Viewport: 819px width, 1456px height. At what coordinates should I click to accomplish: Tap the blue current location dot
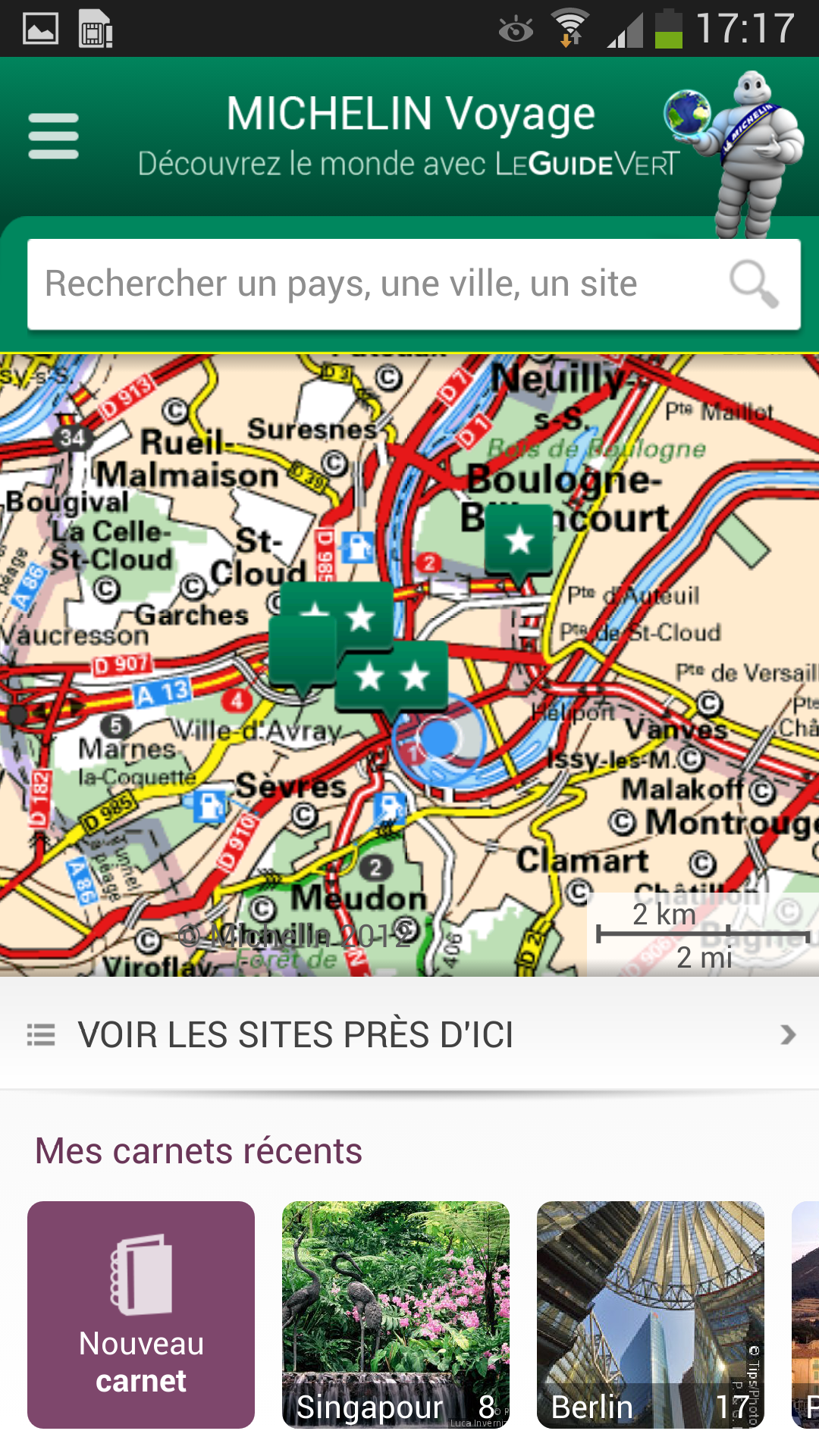pos(438,736)
